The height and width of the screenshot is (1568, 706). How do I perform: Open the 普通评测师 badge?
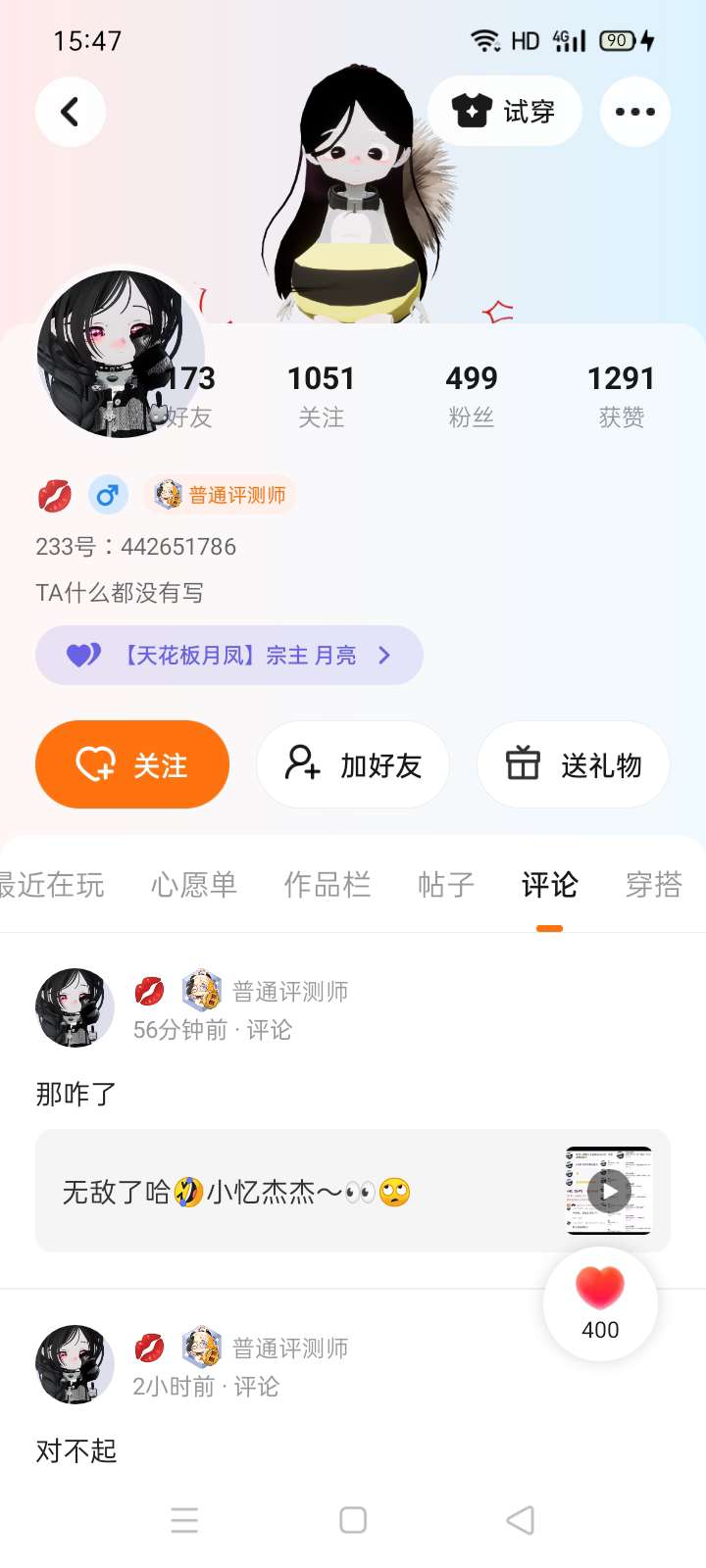pyautogui.click(x=222, y=495)
